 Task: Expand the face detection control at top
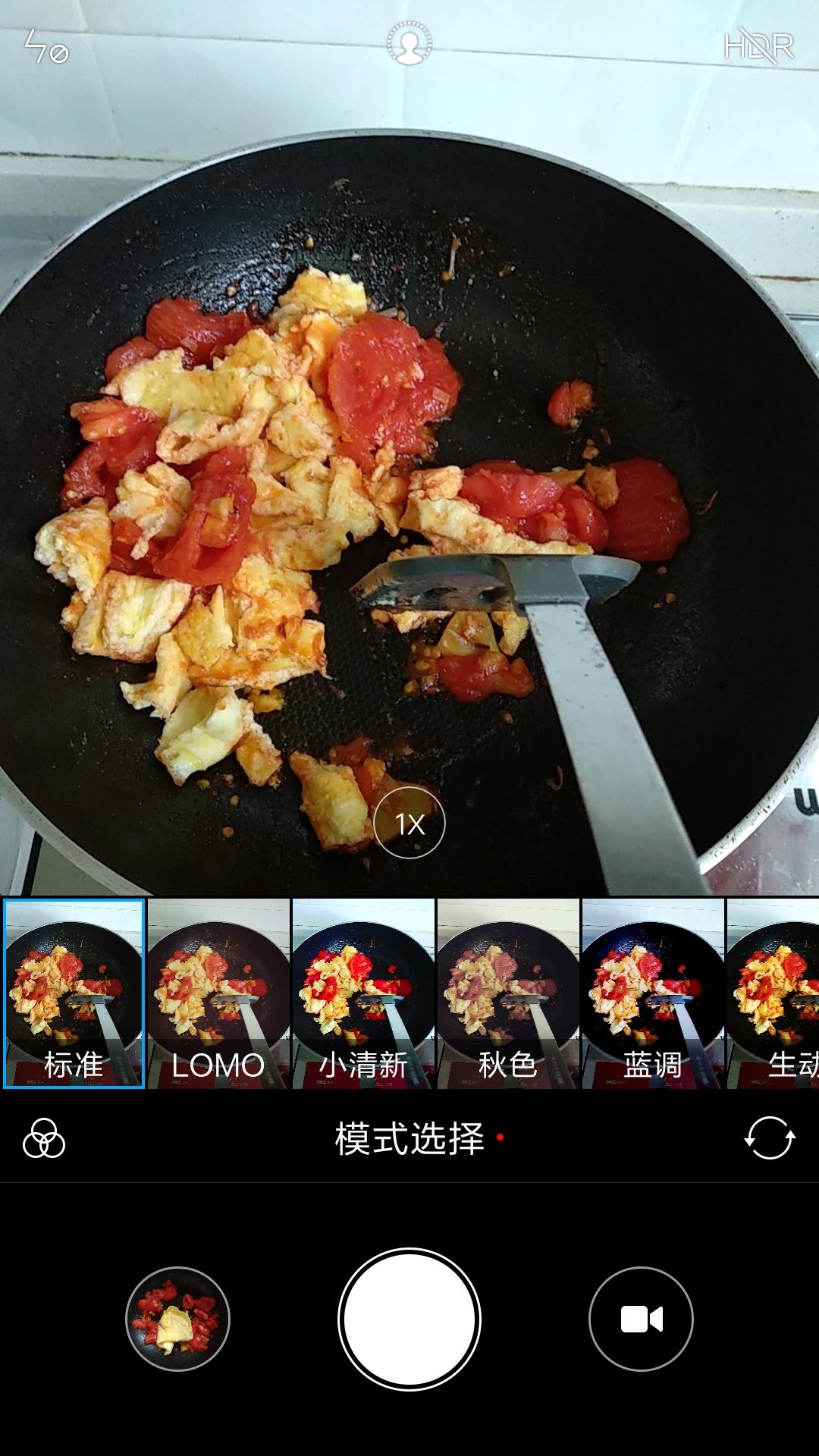[x=409, y=44]
